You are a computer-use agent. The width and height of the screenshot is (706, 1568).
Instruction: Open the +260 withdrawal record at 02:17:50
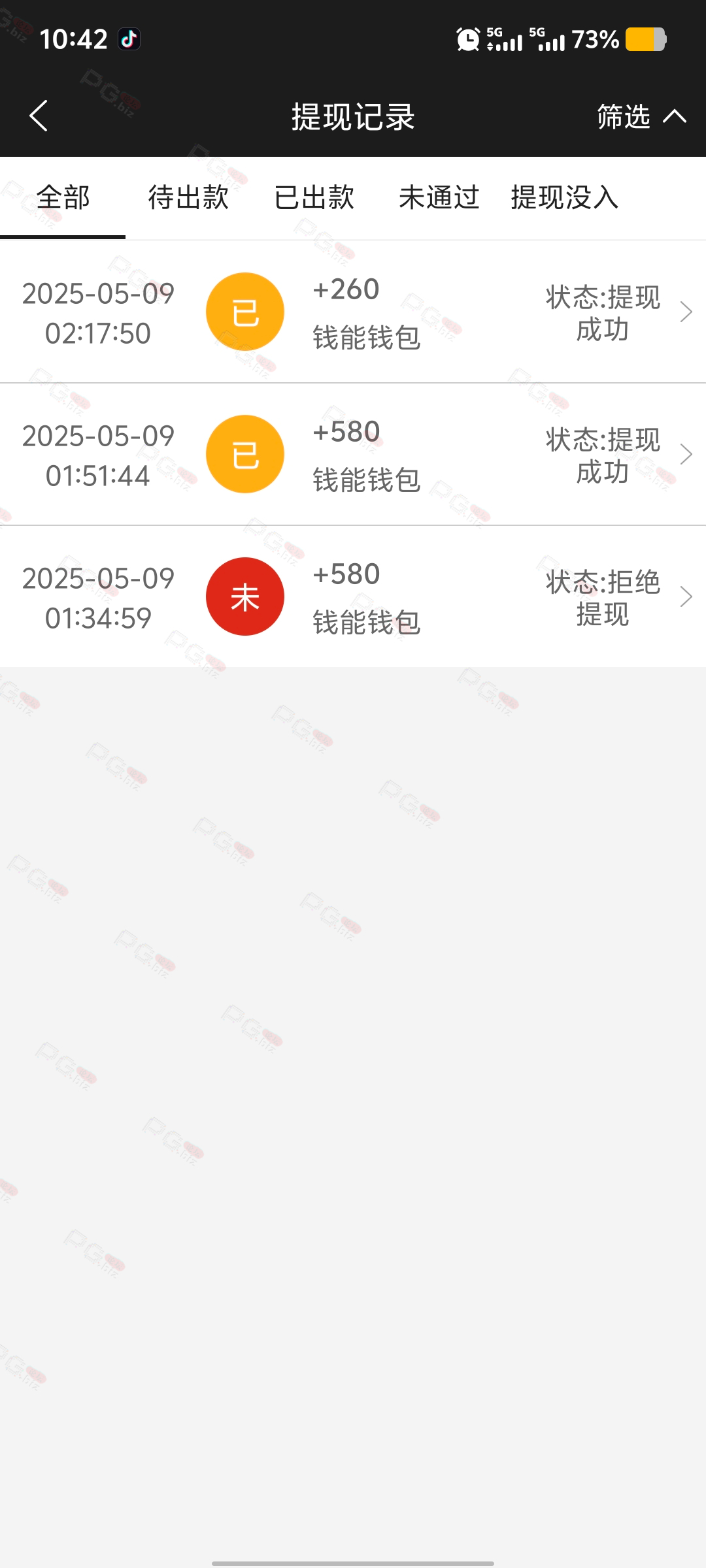353,312
